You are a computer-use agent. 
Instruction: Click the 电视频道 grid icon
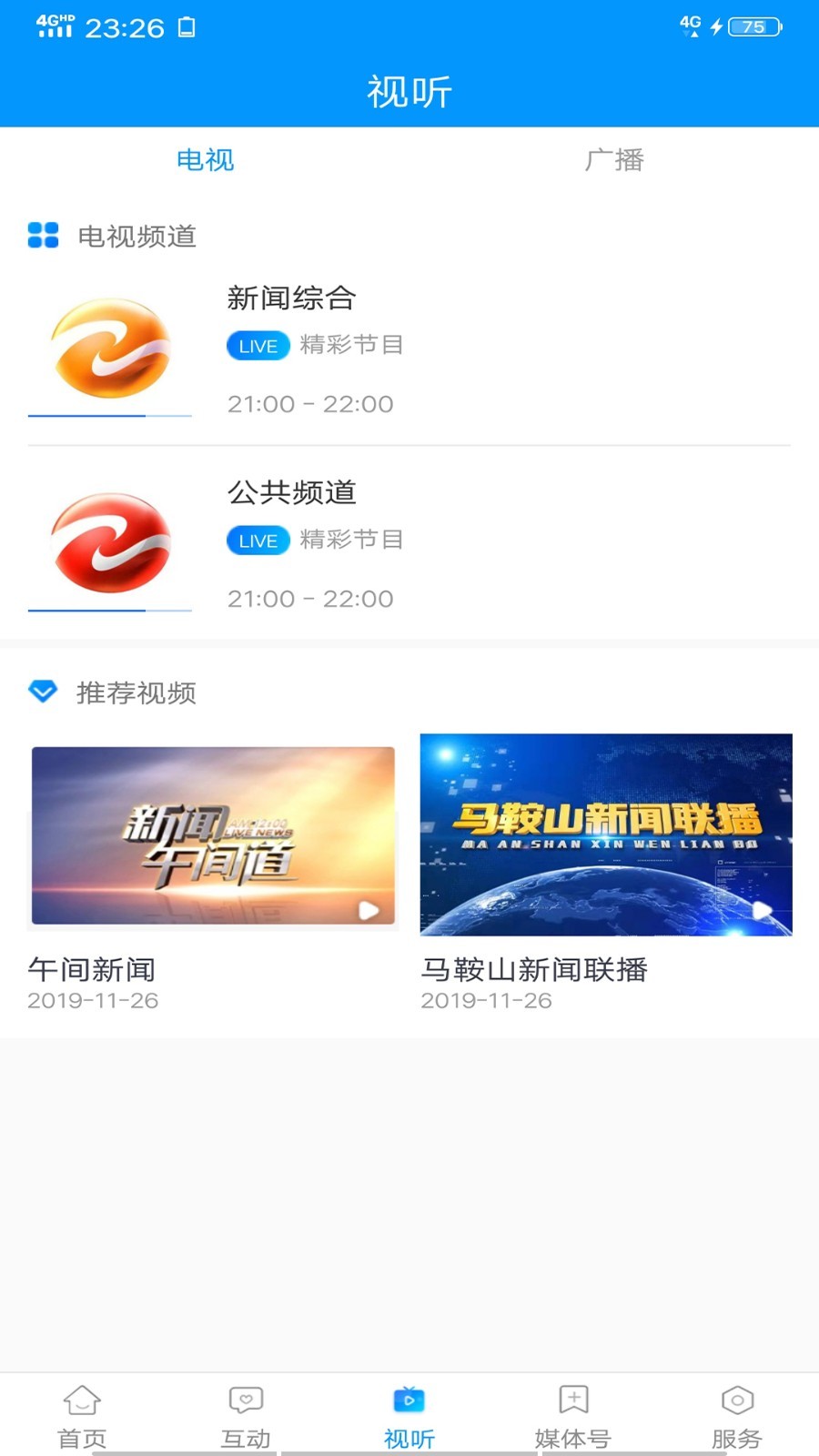click(41, 234)
